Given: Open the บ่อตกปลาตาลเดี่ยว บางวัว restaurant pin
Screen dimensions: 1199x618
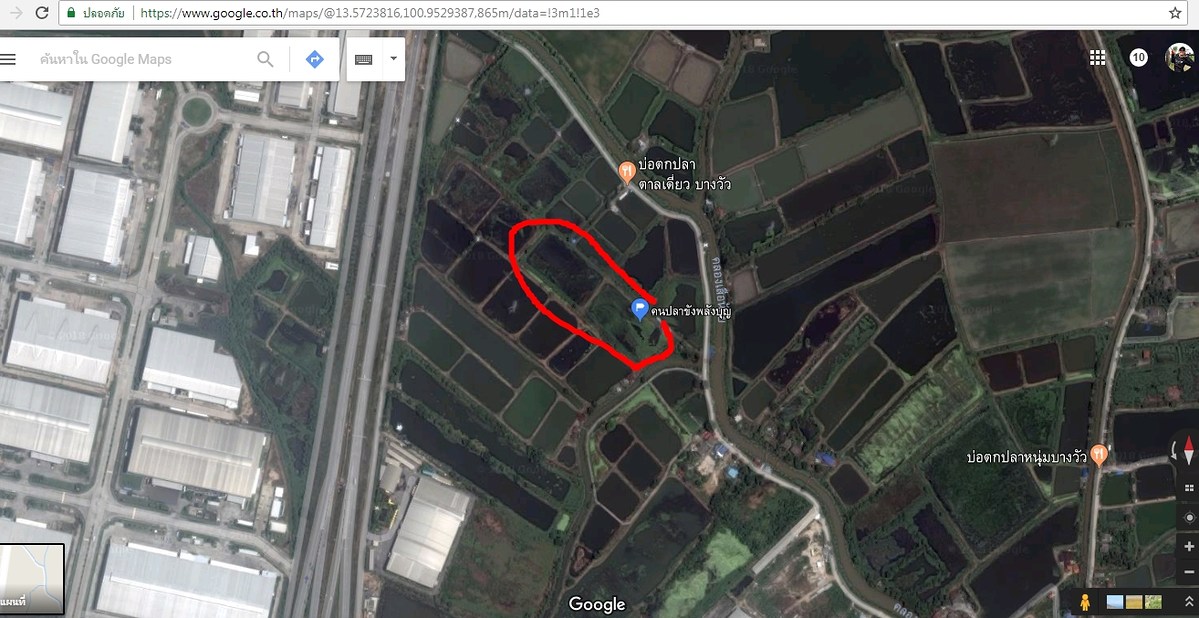Looking at the screenshot, I should coord(627,171).
